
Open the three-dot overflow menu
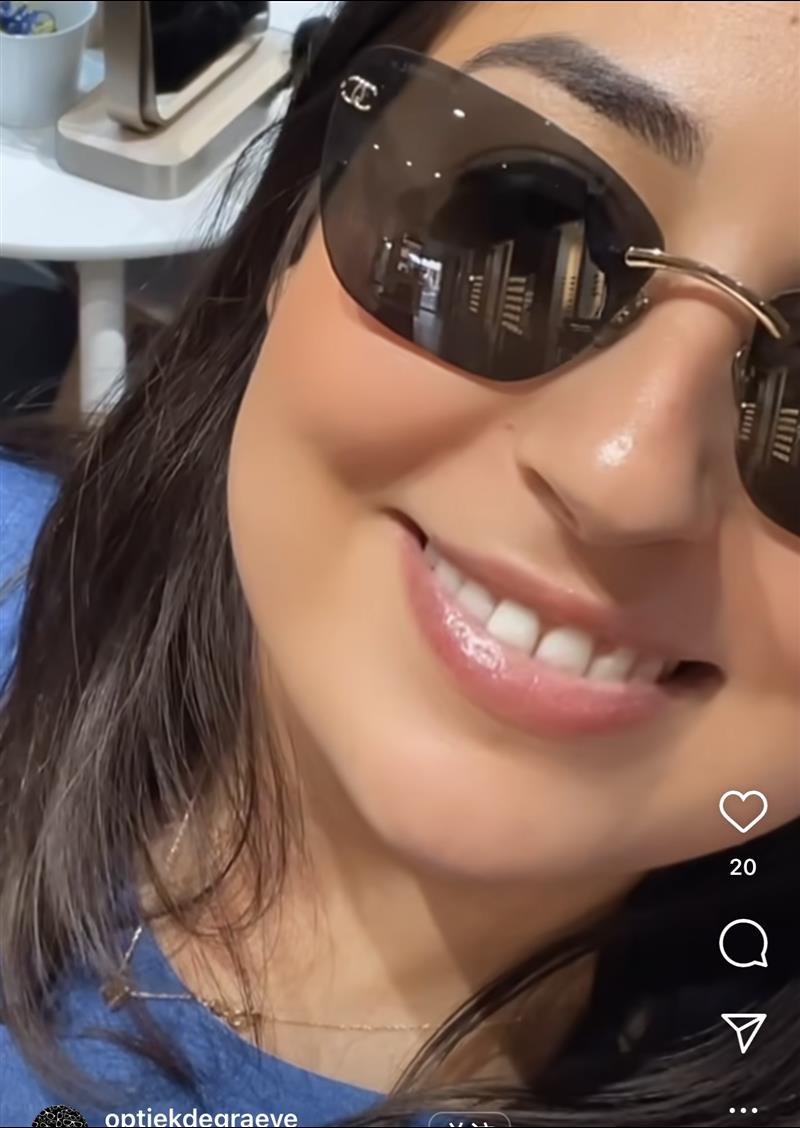pos(743,1110)
